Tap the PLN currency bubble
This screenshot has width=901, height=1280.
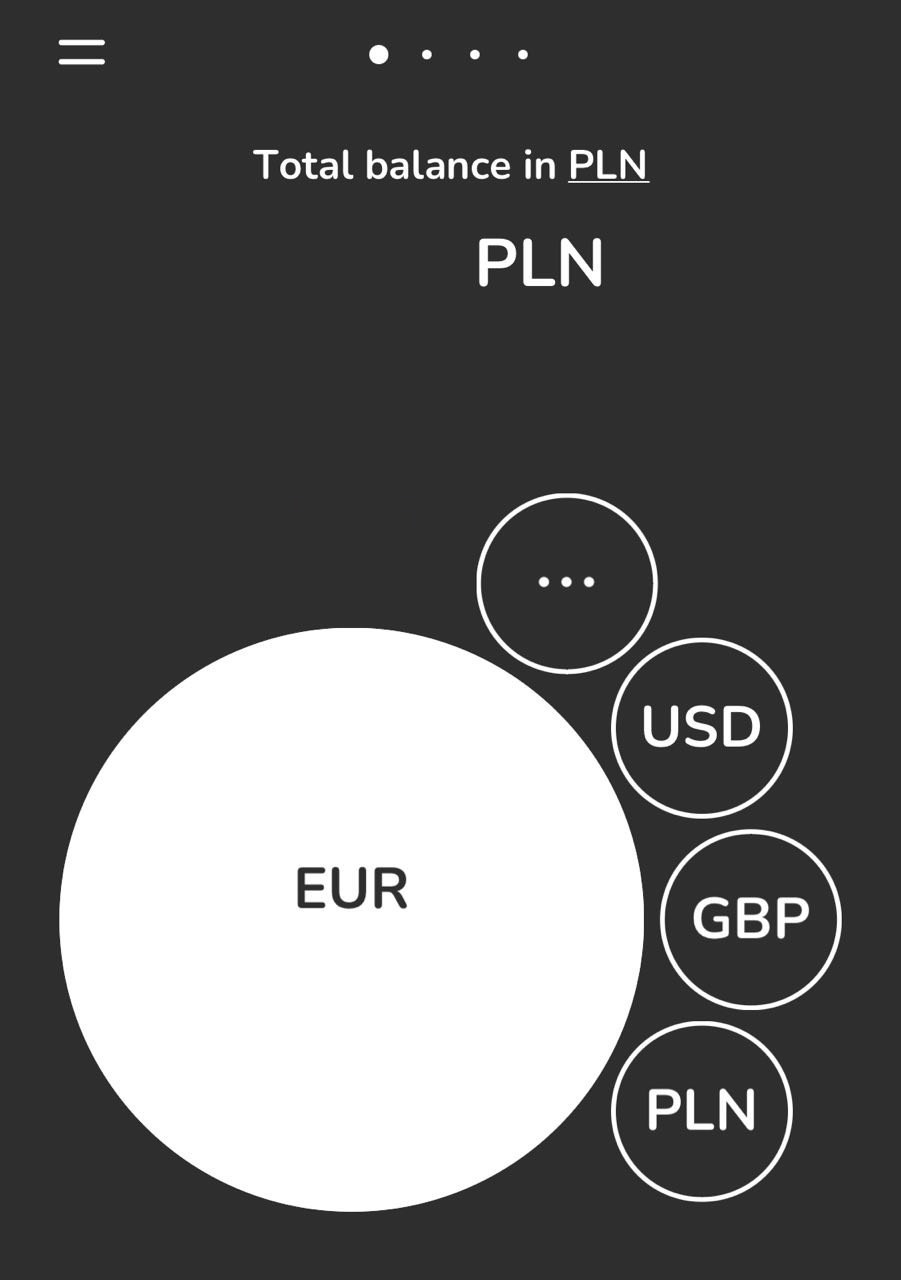tap(701, 1110)
